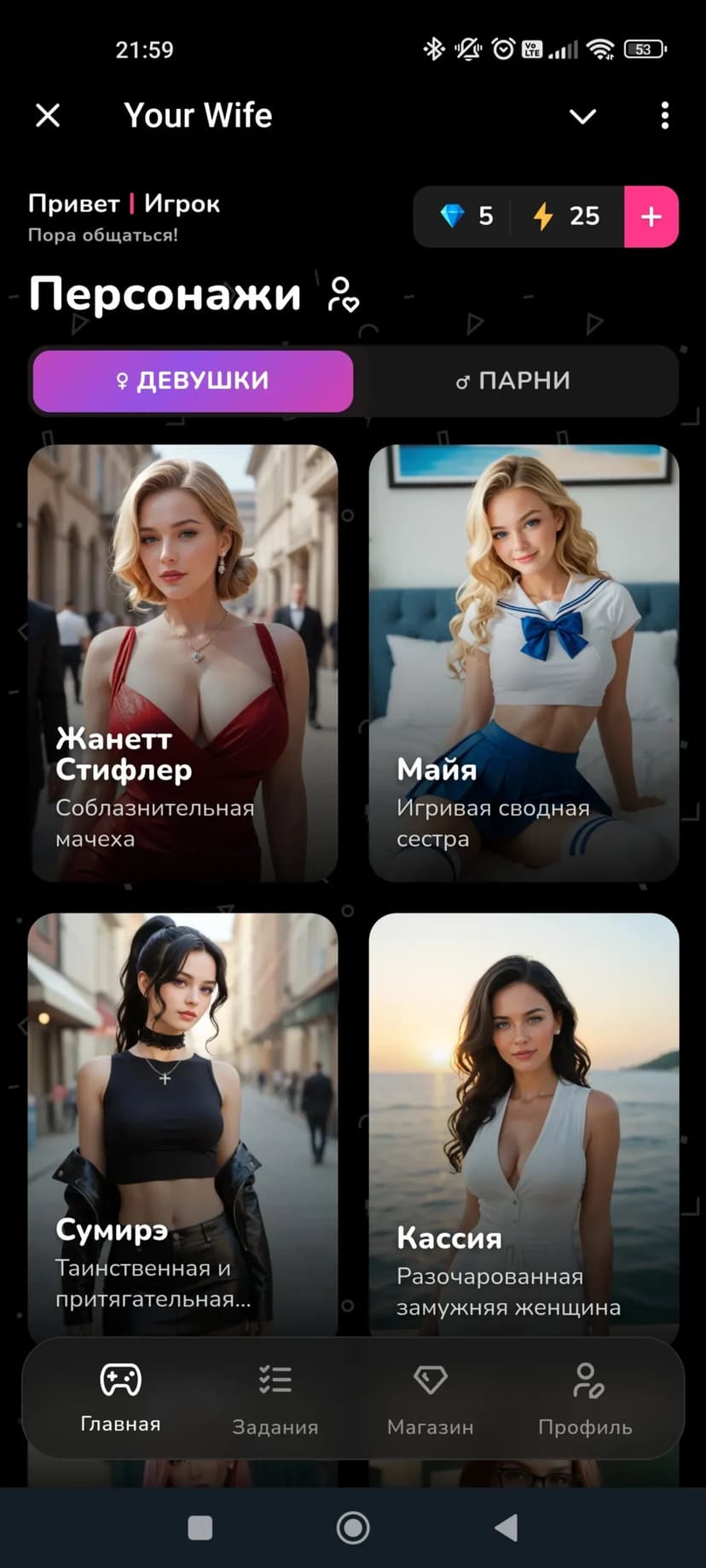Tap the system back button
The height and width of the screenshot is (1568, 706).
tap(506, 1528)
